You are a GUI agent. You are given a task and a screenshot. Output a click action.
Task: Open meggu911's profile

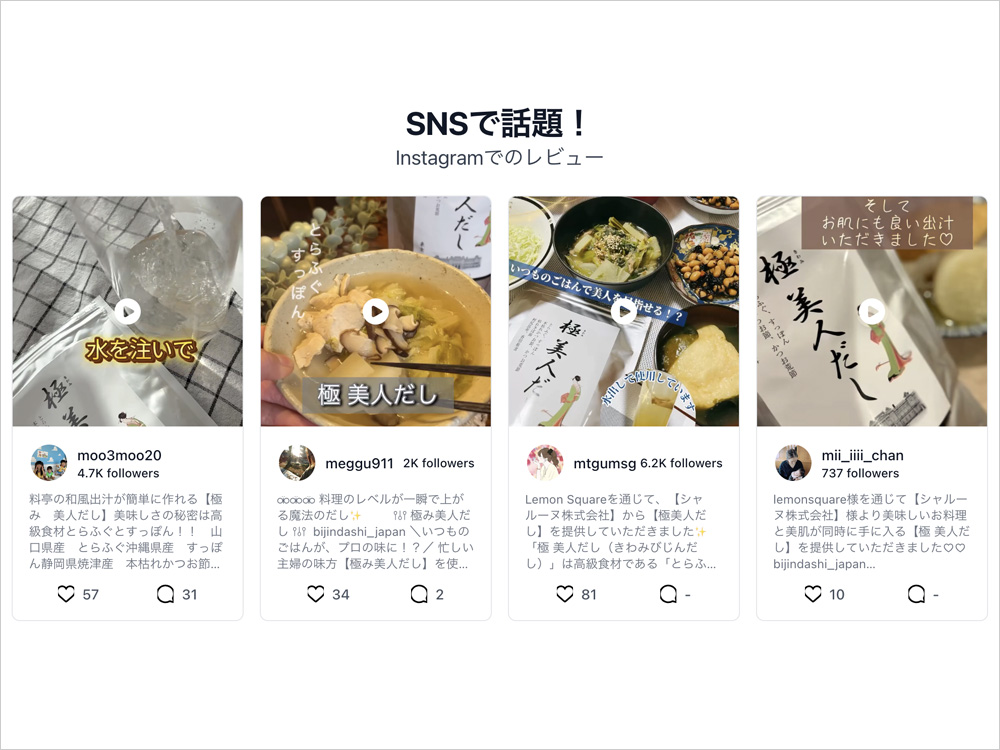pyautogui.click(x=356, y=463)
